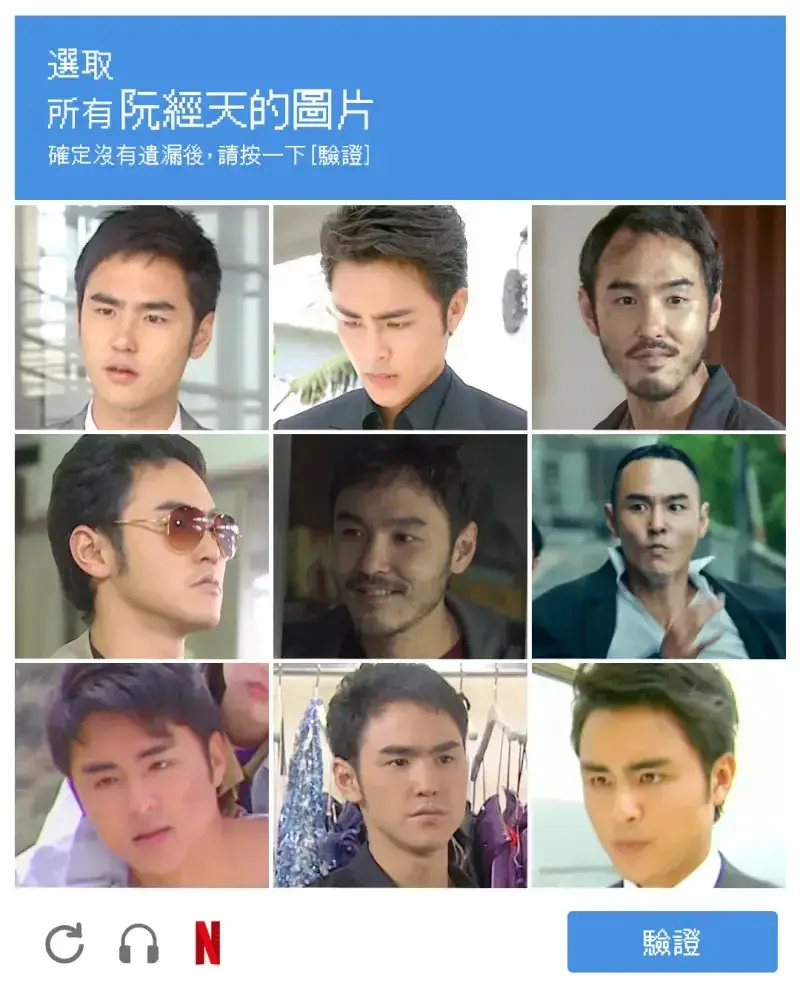Tap the 驗證 verify button
This screenshot has width=800, height=1000.
point(672,941)
